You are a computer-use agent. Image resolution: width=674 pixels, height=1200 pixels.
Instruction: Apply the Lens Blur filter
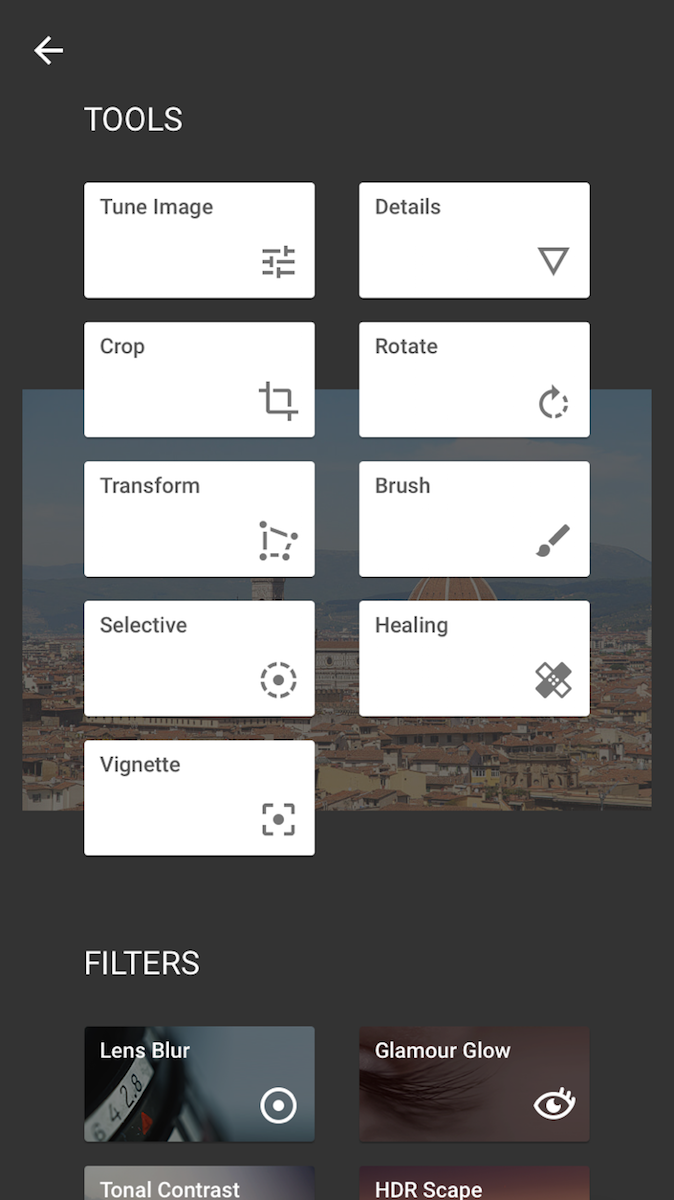(199, 1084)
